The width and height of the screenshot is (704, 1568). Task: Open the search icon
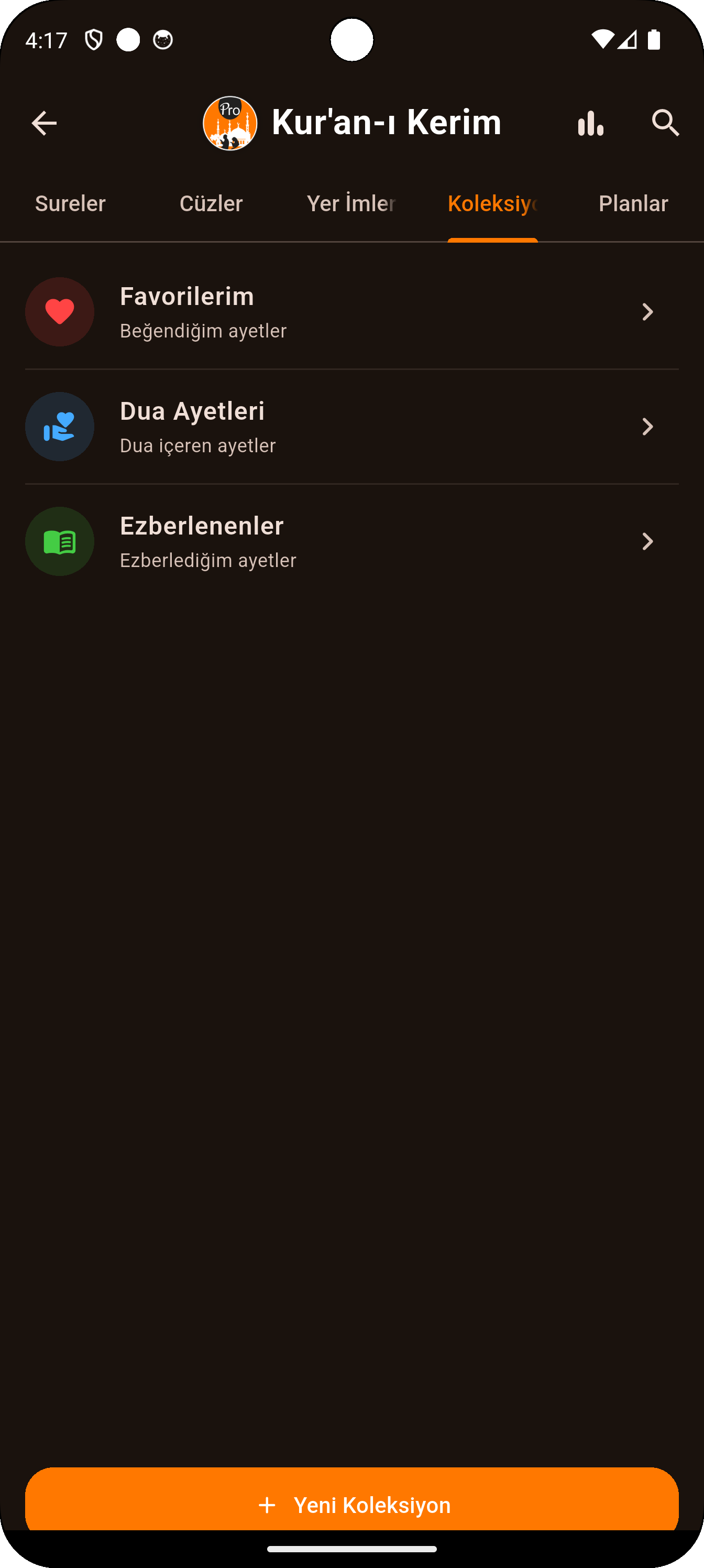[665, 123]
